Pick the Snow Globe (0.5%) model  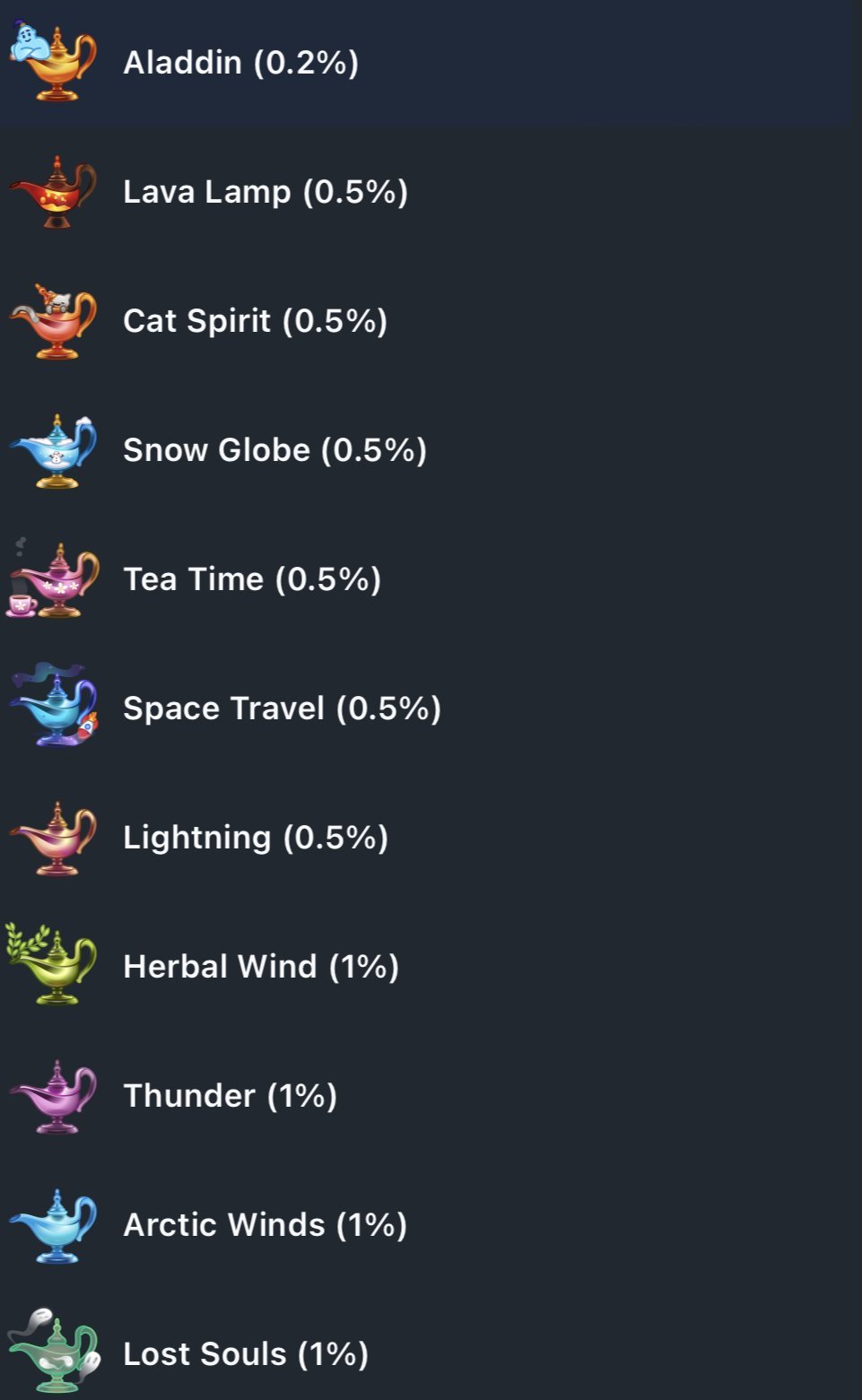coord(274,450)
